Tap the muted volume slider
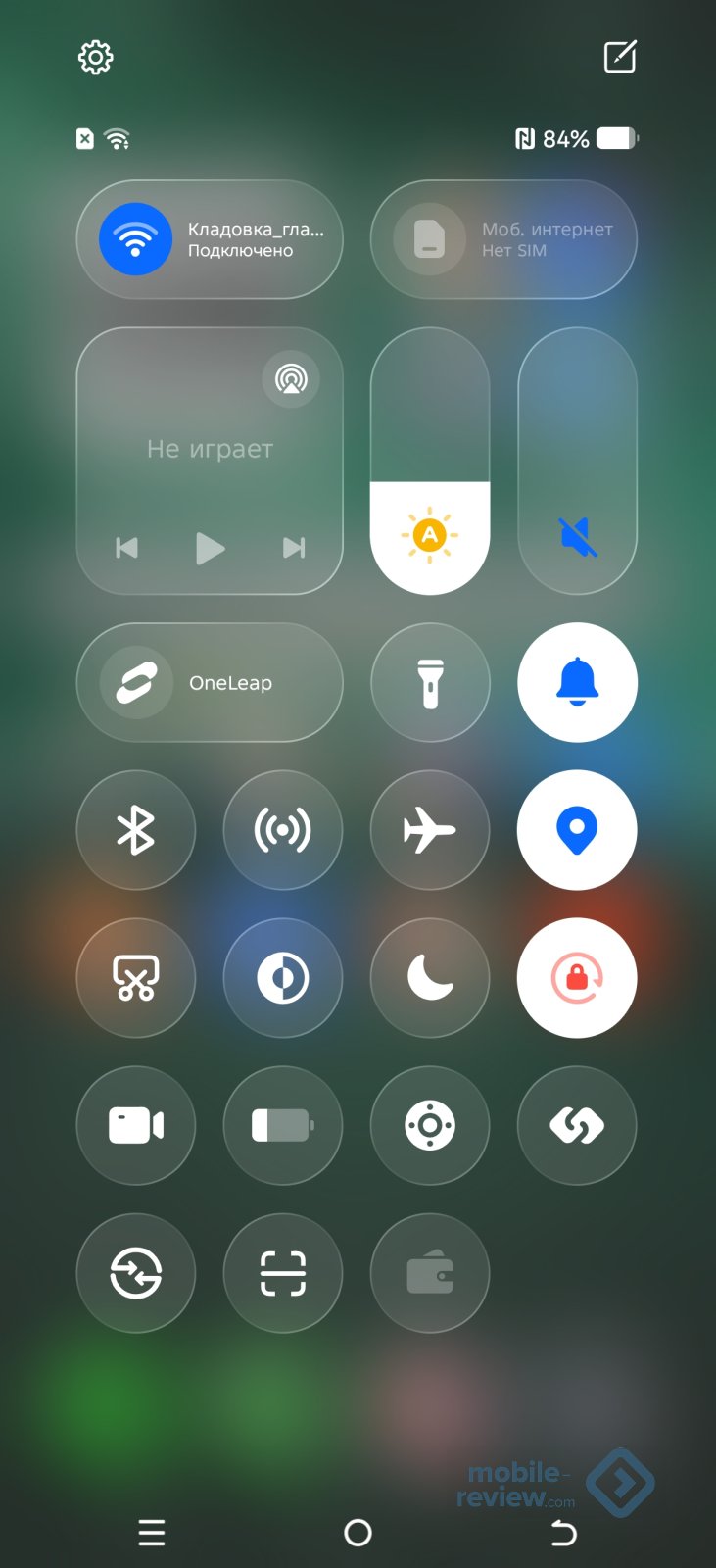 click(x=577, y=536)
